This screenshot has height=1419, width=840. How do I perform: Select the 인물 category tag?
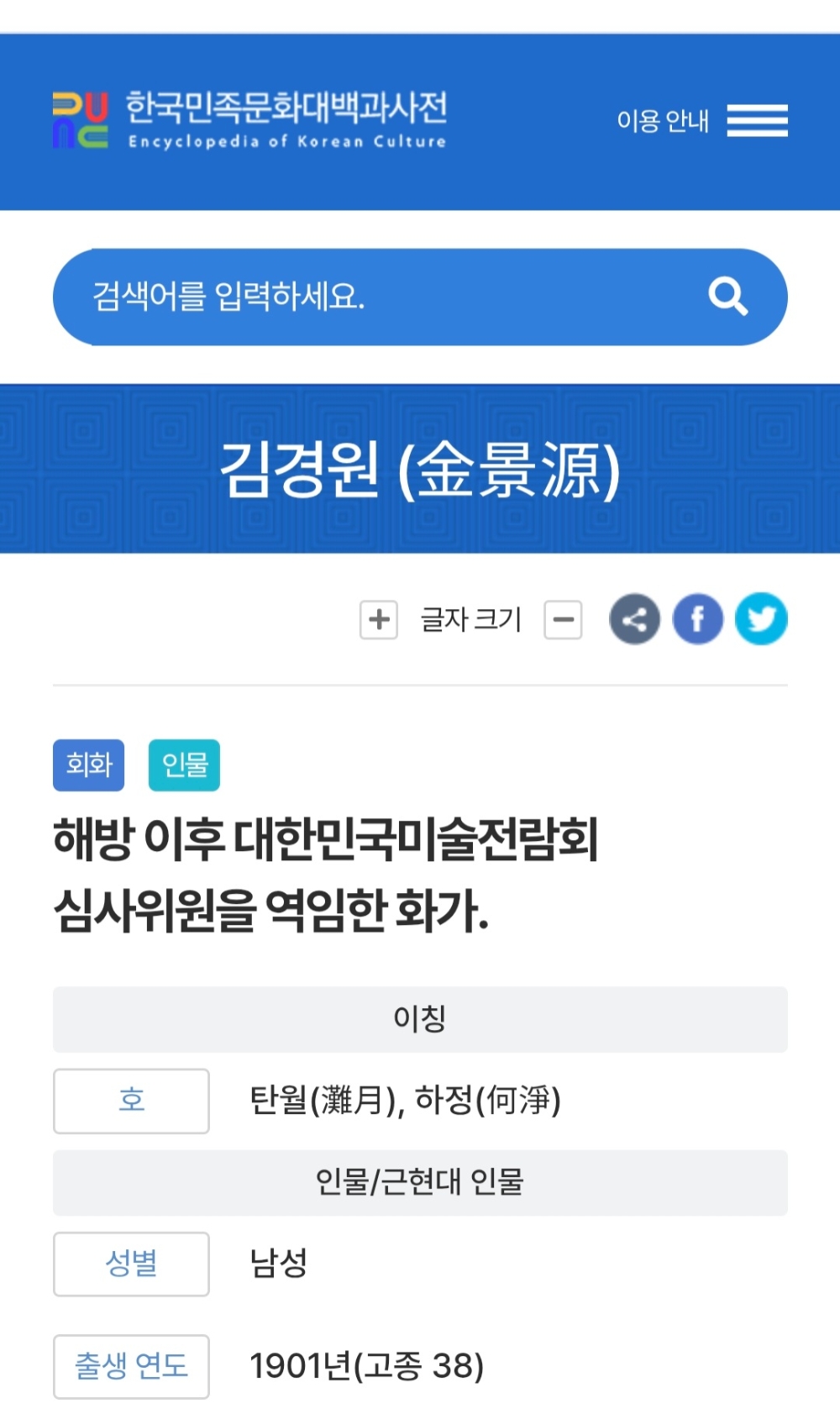click(x=184, y=765)
